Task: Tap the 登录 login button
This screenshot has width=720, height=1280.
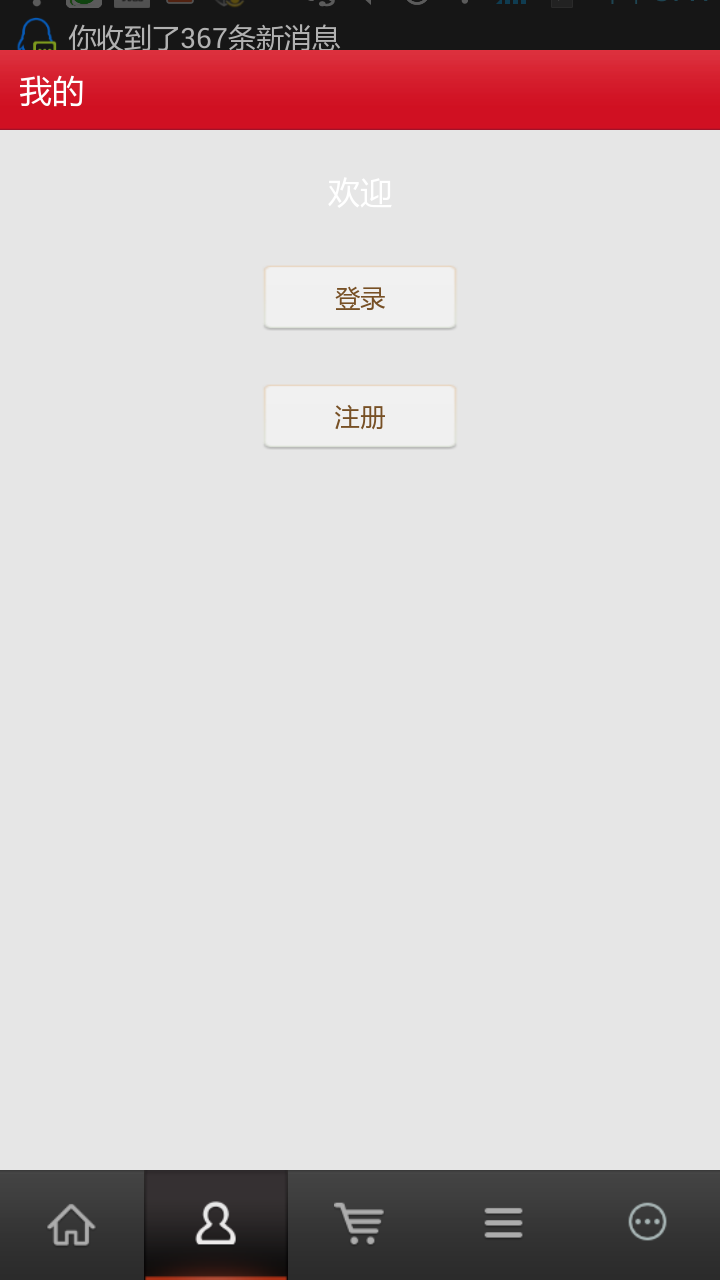Action: pos(360,298)
